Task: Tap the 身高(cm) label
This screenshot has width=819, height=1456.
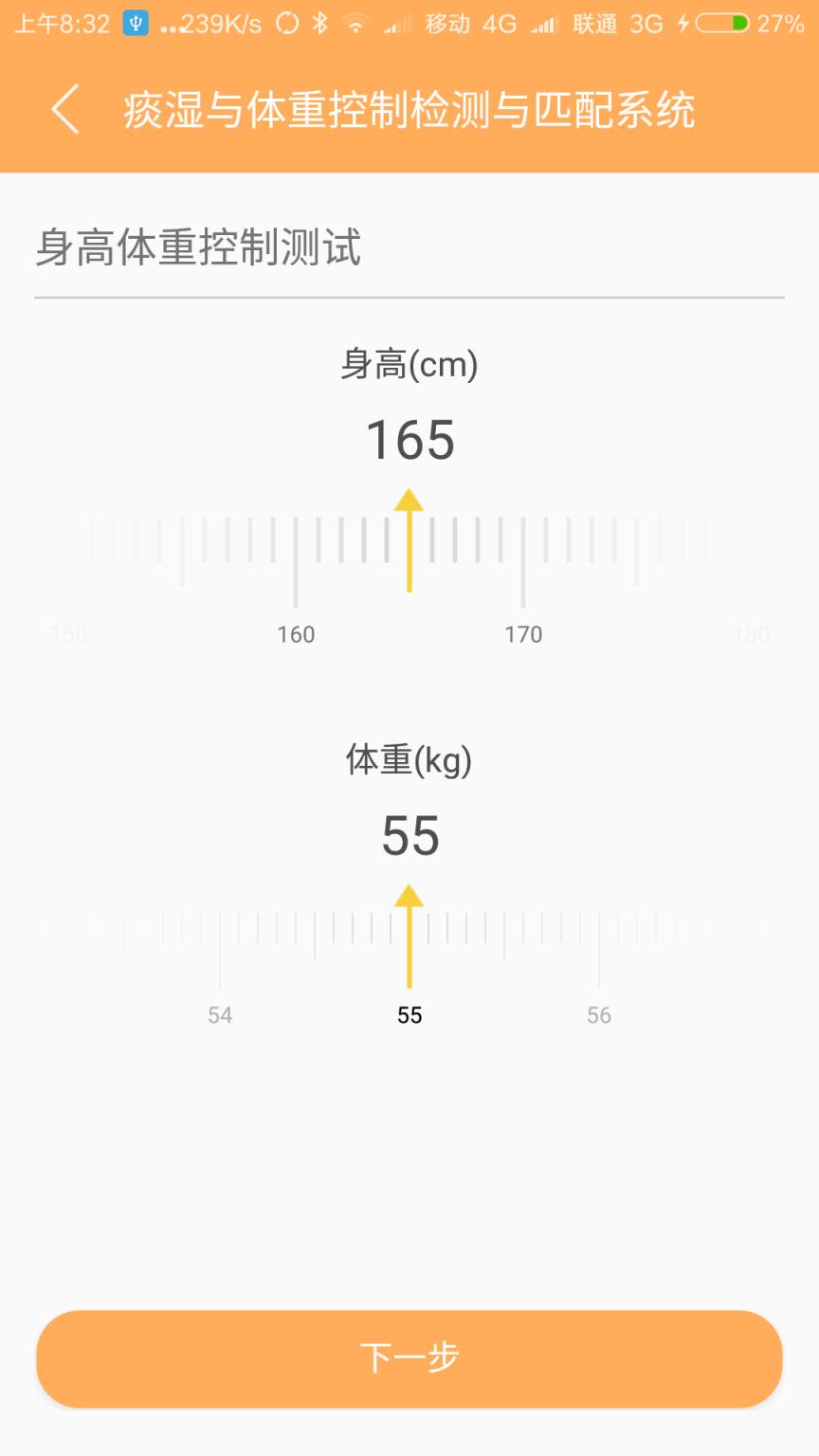Action: tap(409, 365)
